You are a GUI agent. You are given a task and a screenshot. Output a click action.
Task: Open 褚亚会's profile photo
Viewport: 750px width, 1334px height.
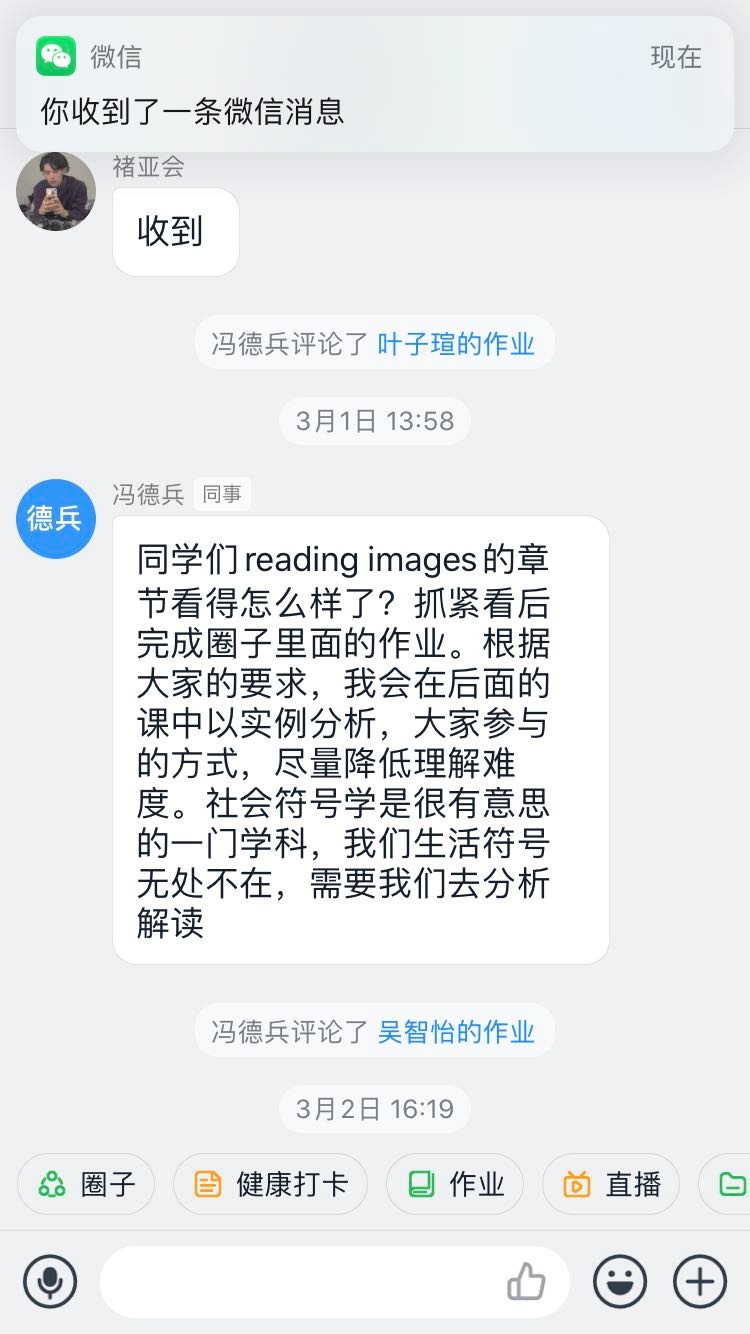coord(56,191)
